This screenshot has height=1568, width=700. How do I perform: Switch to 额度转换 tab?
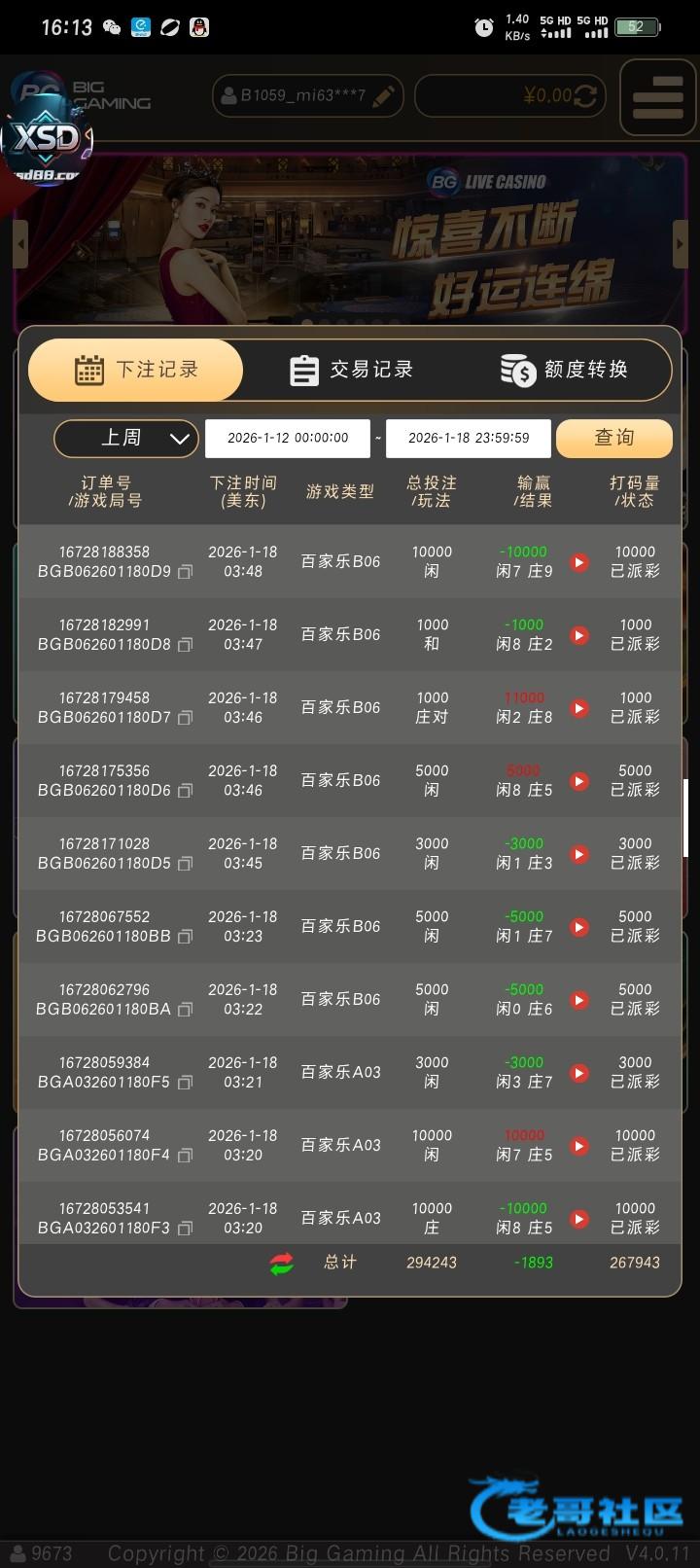click(565, 370)
